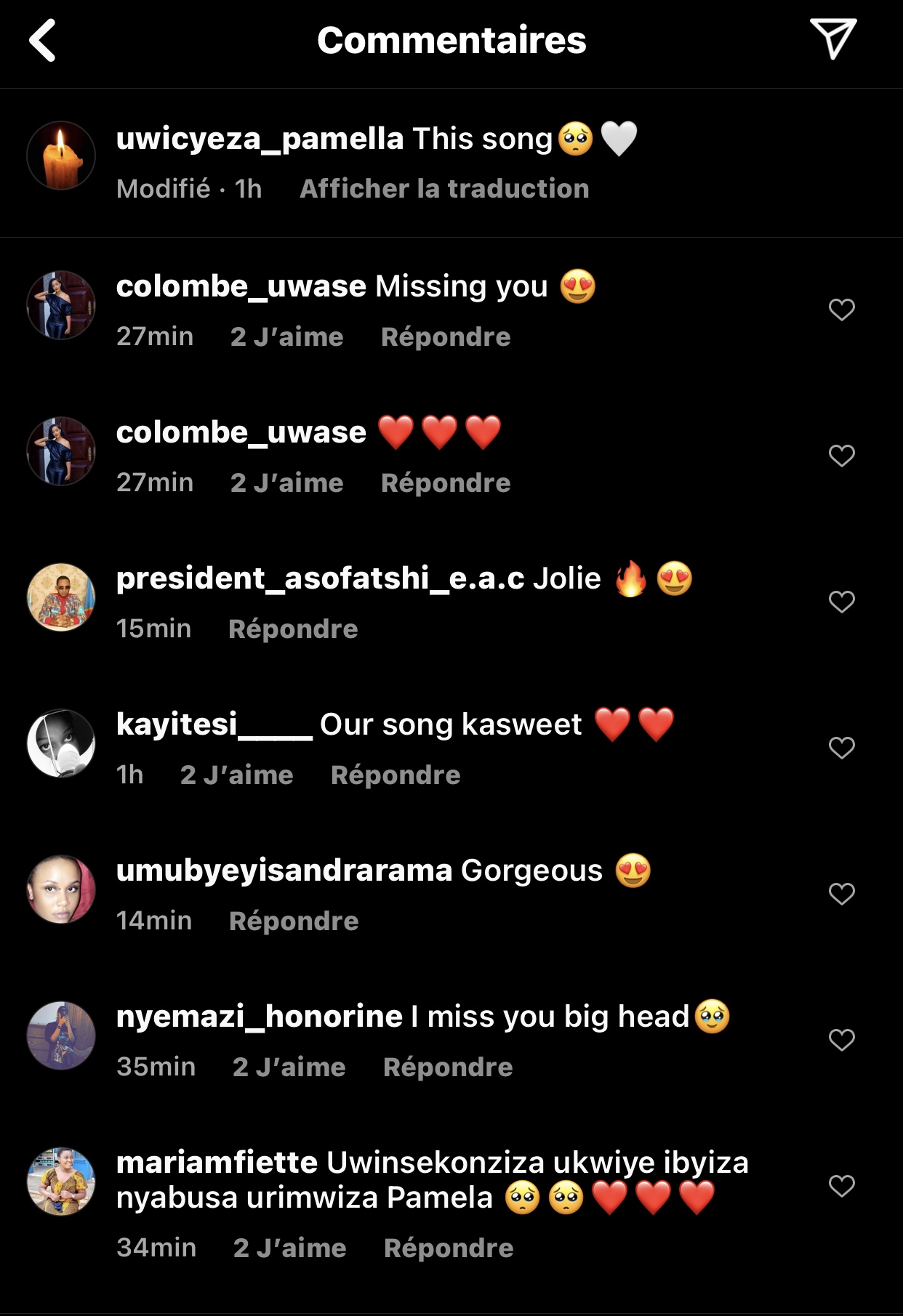Like kayitesi's Our song kasweet comment
The image size is (903, 1316).
point(841,748)
